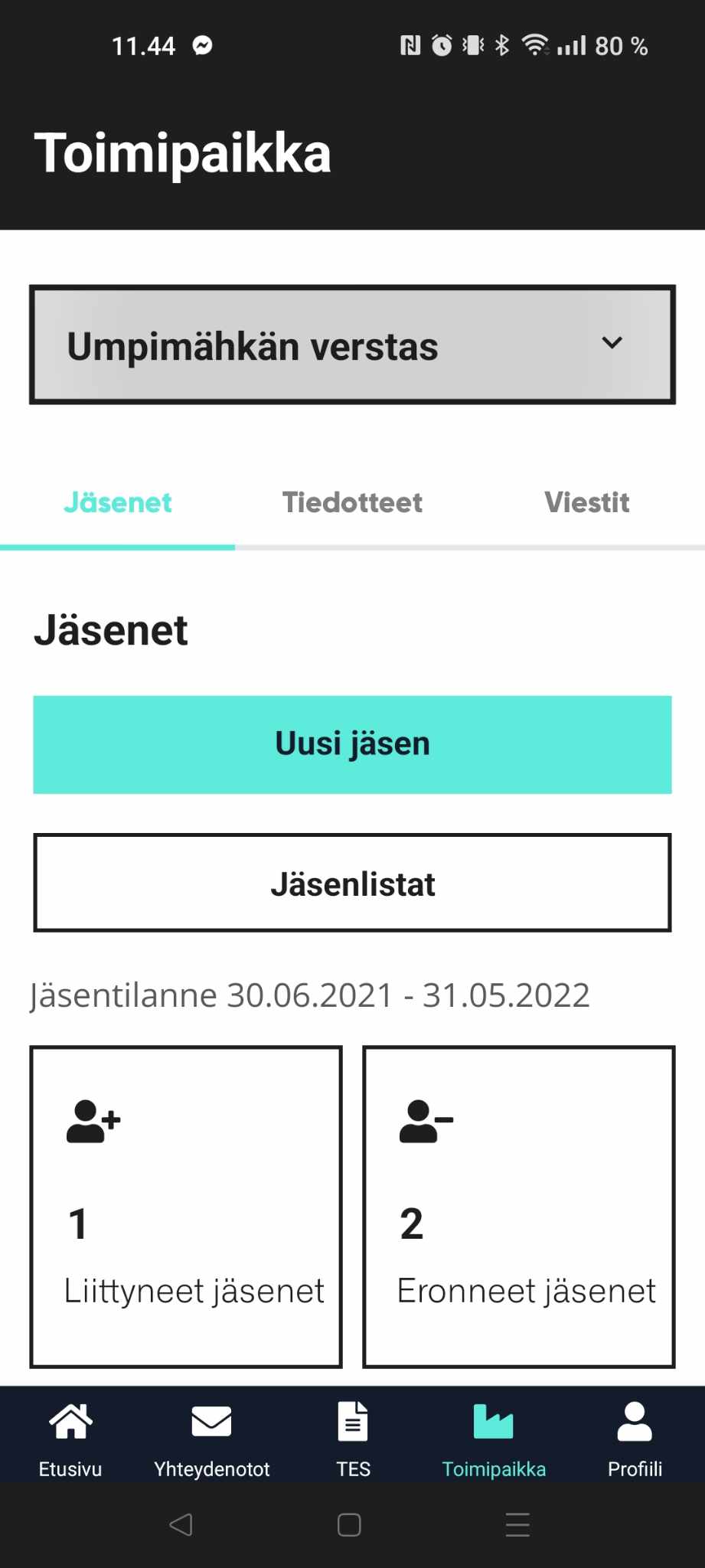Go to Etusivu in bottom navigation
The image size is (705, 1568).
(70, 1439)
